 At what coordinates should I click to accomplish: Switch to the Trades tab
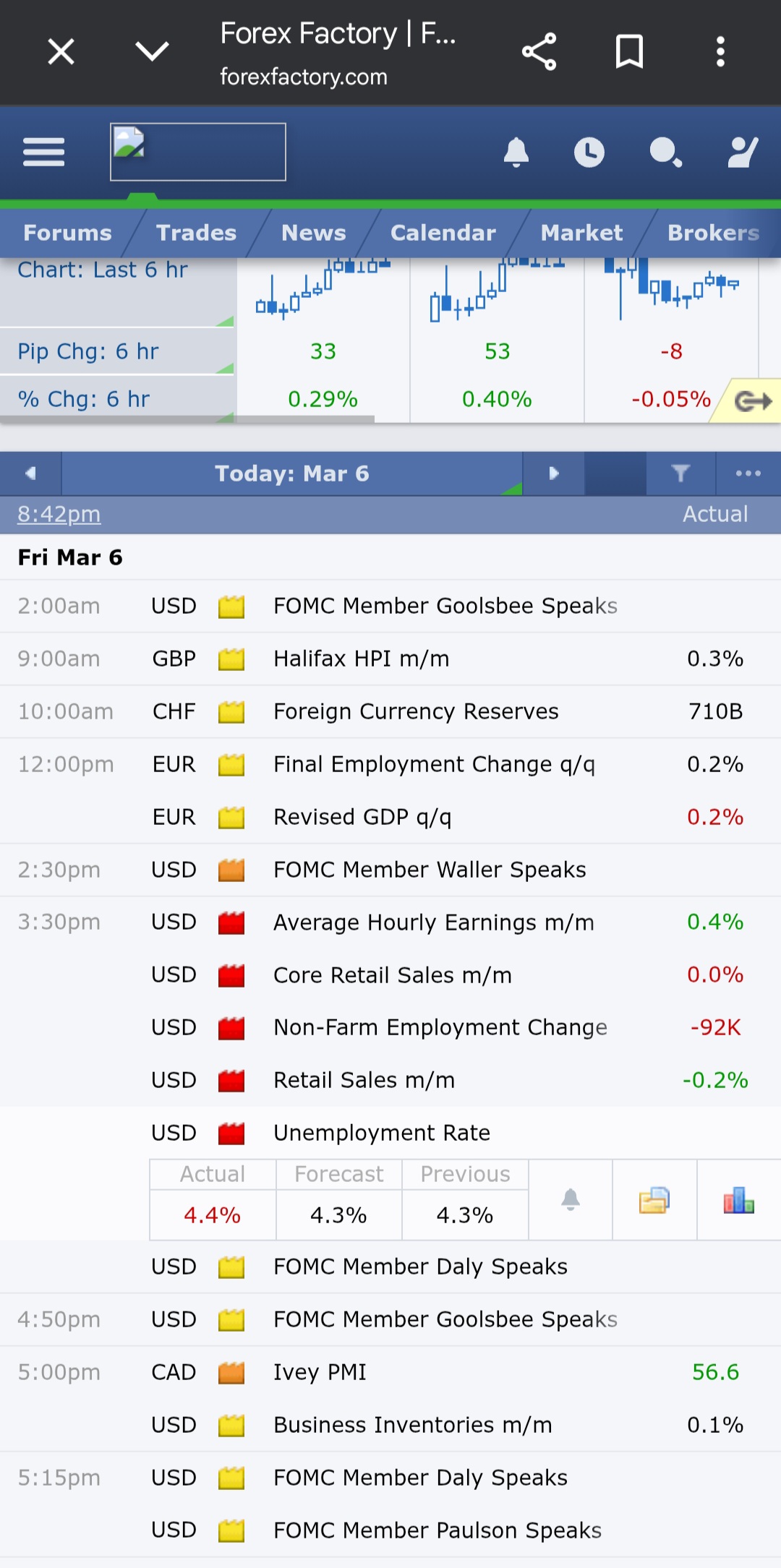196,233
